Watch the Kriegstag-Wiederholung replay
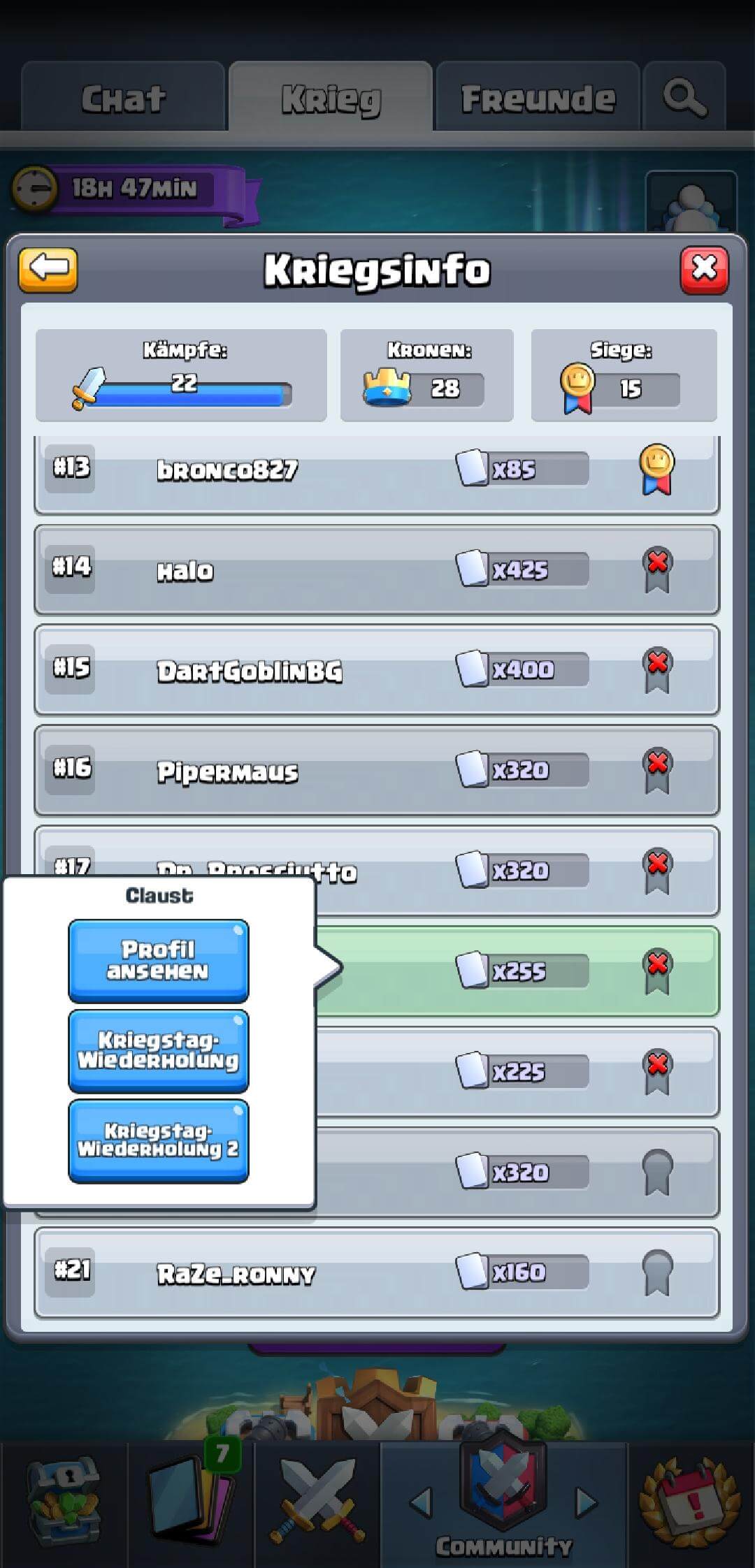The height and width of the screenshot is (1568, 755). pyautogui.click(x=159, y=1051)
